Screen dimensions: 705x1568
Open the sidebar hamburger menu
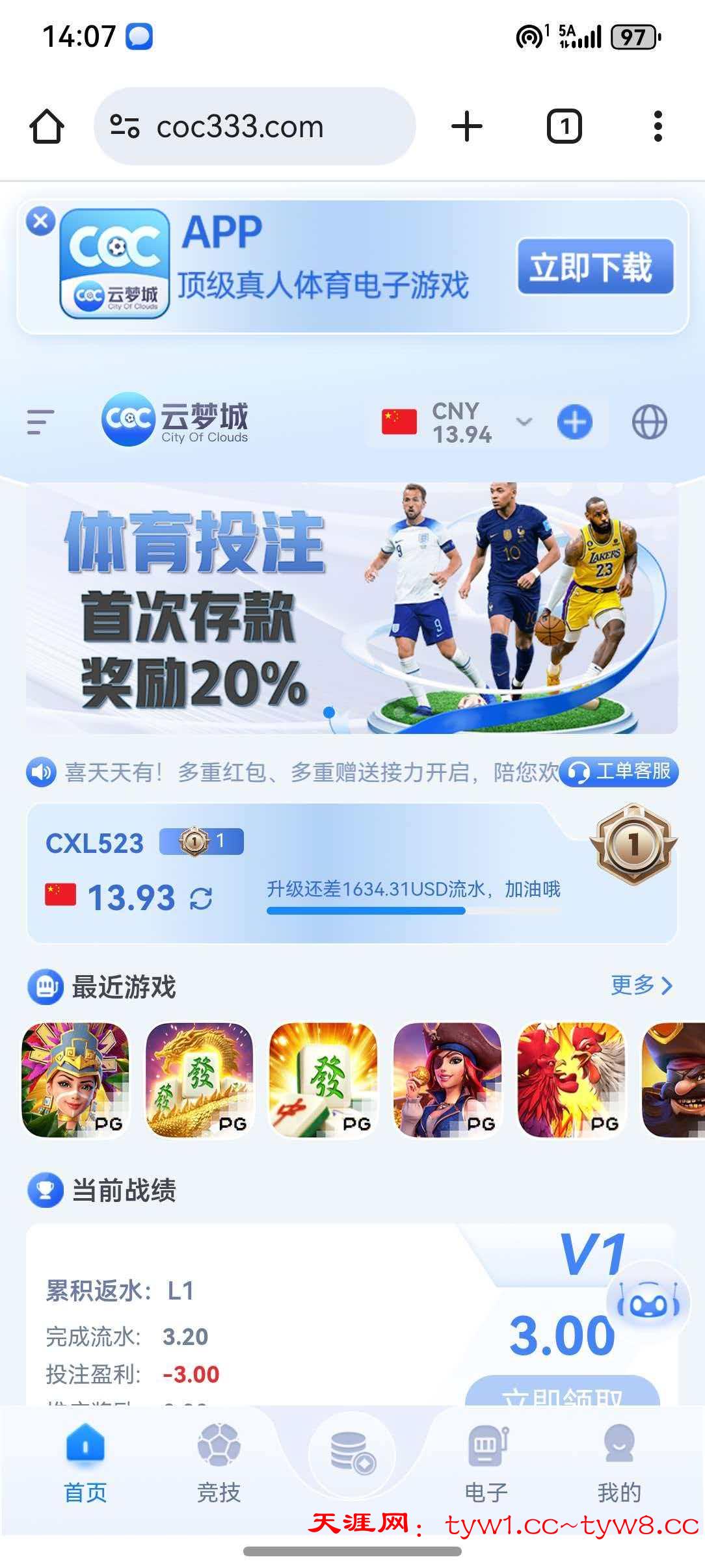coord(38,421)
